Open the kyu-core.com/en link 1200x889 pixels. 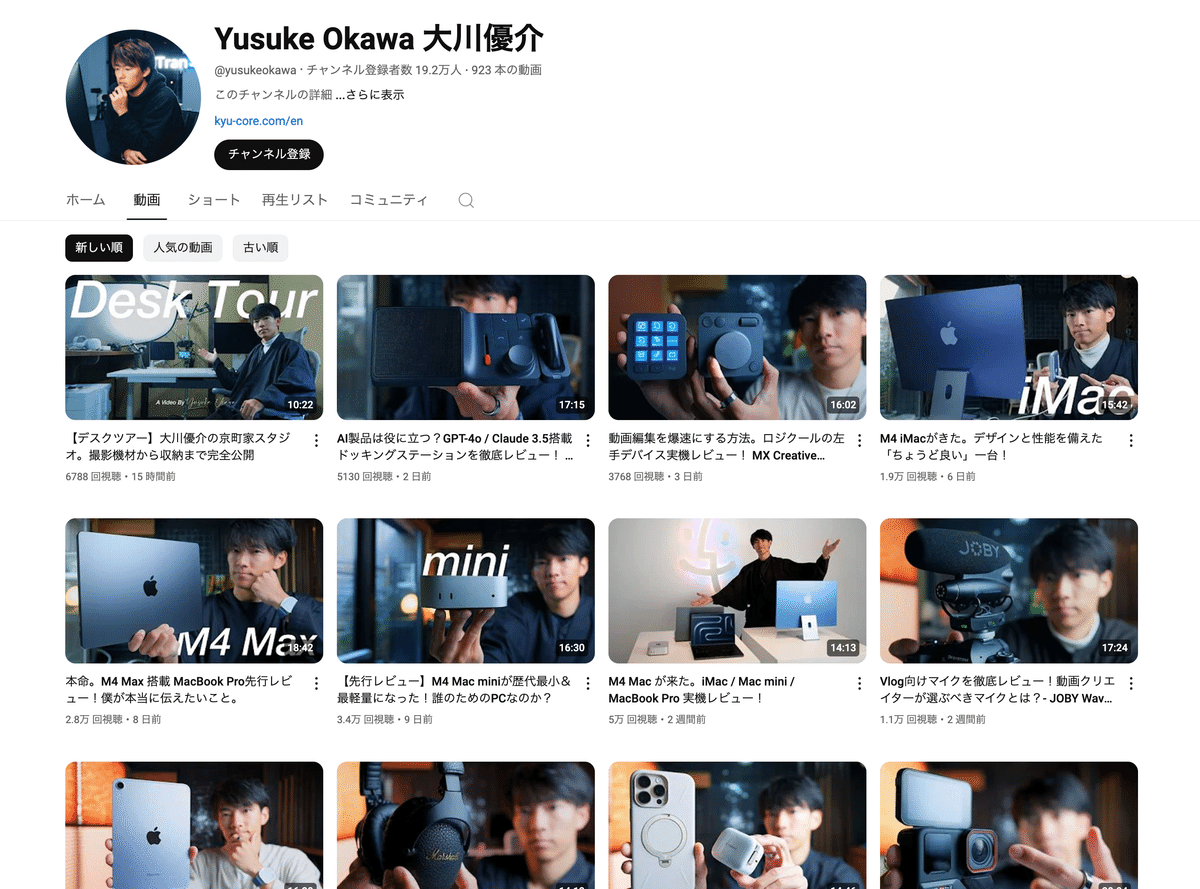click(x=258, y=121)
